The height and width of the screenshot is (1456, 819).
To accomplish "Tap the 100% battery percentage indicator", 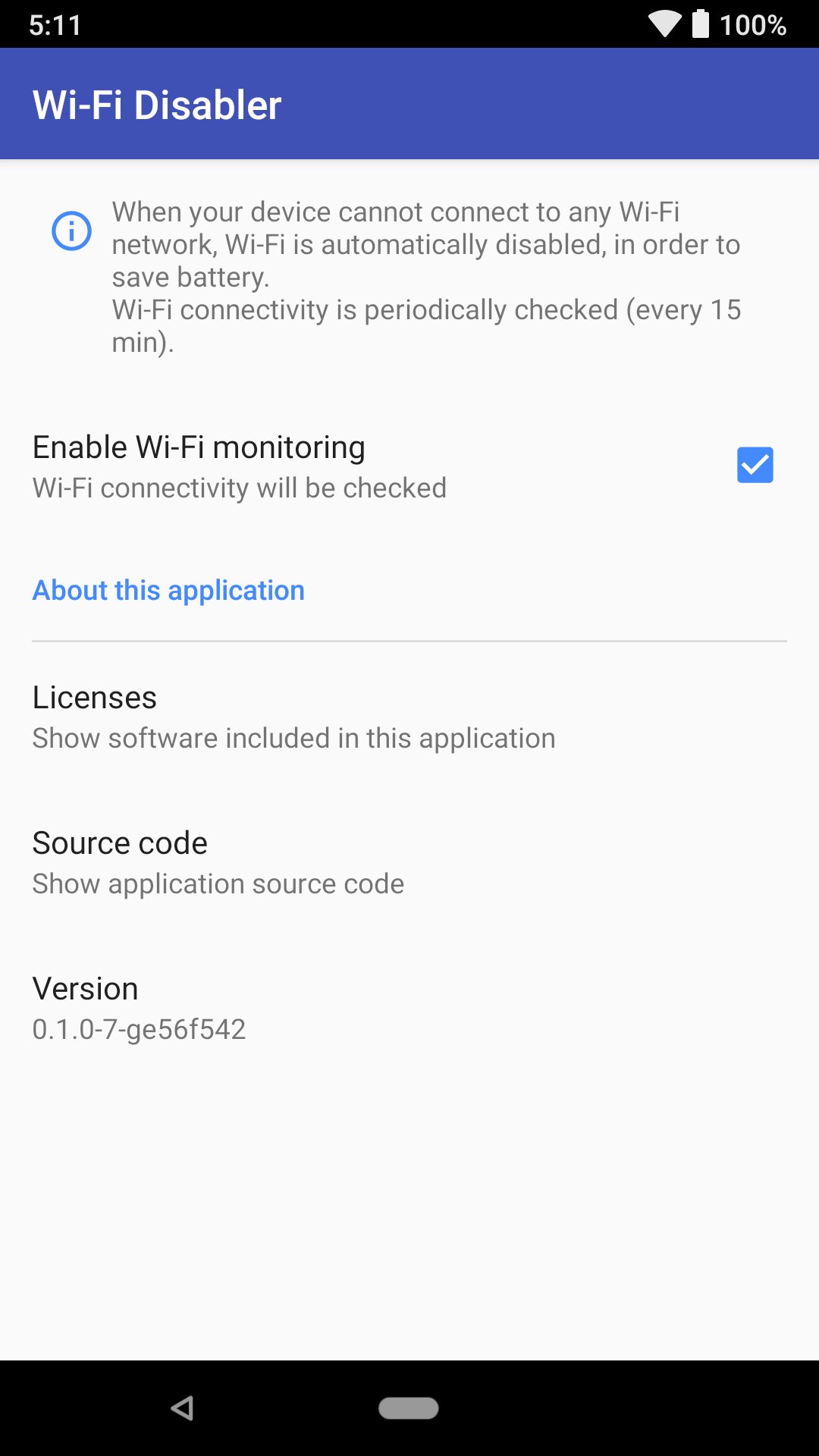I will (x=755, y=25).
